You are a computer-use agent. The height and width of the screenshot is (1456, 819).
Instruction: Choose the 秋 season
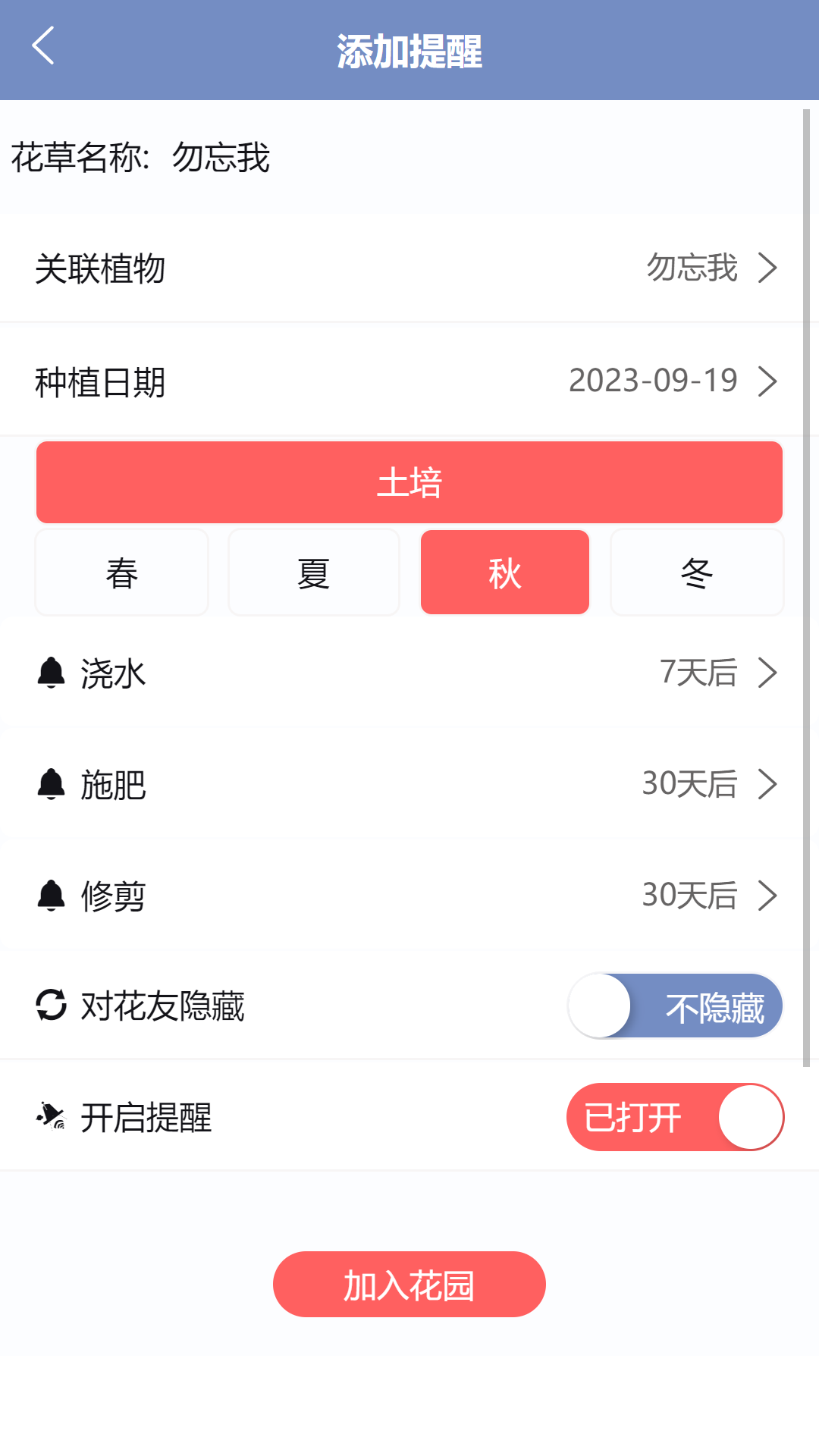click(x=505, y=573)
